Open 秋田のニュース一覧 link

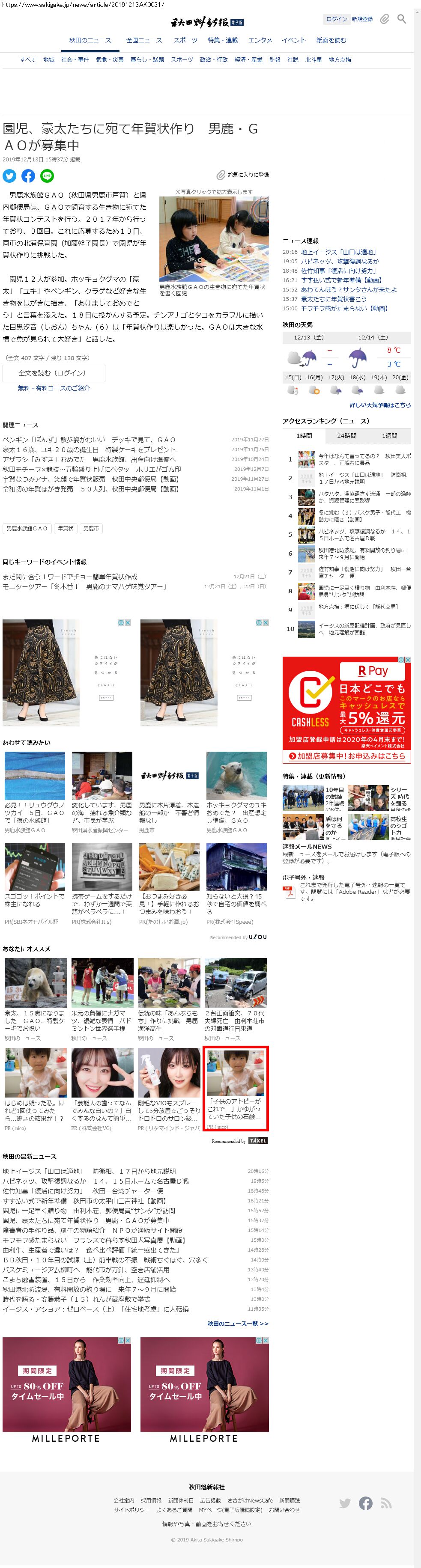(238, 1323)
